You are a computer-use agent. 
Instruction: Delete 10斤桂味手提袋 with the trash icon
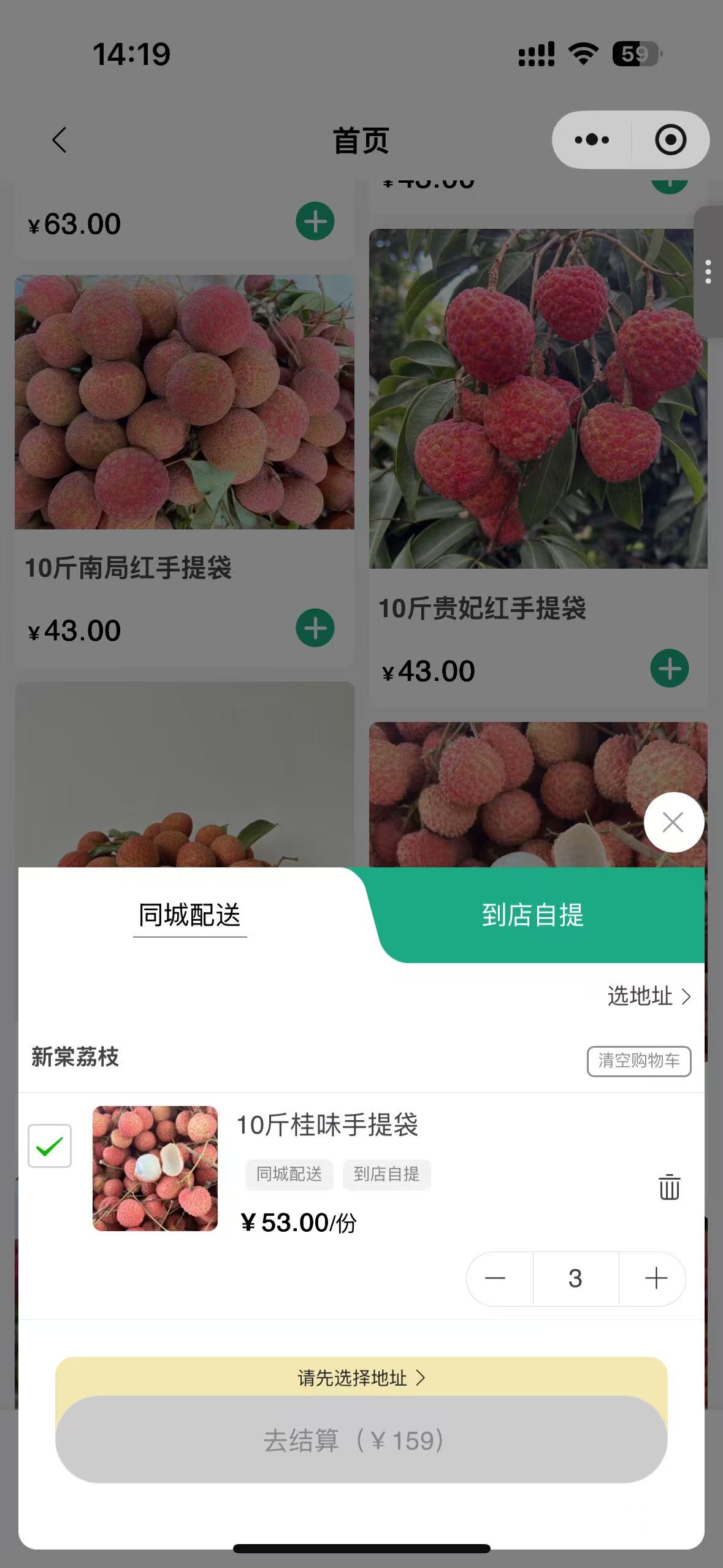tap(669, 1186)
